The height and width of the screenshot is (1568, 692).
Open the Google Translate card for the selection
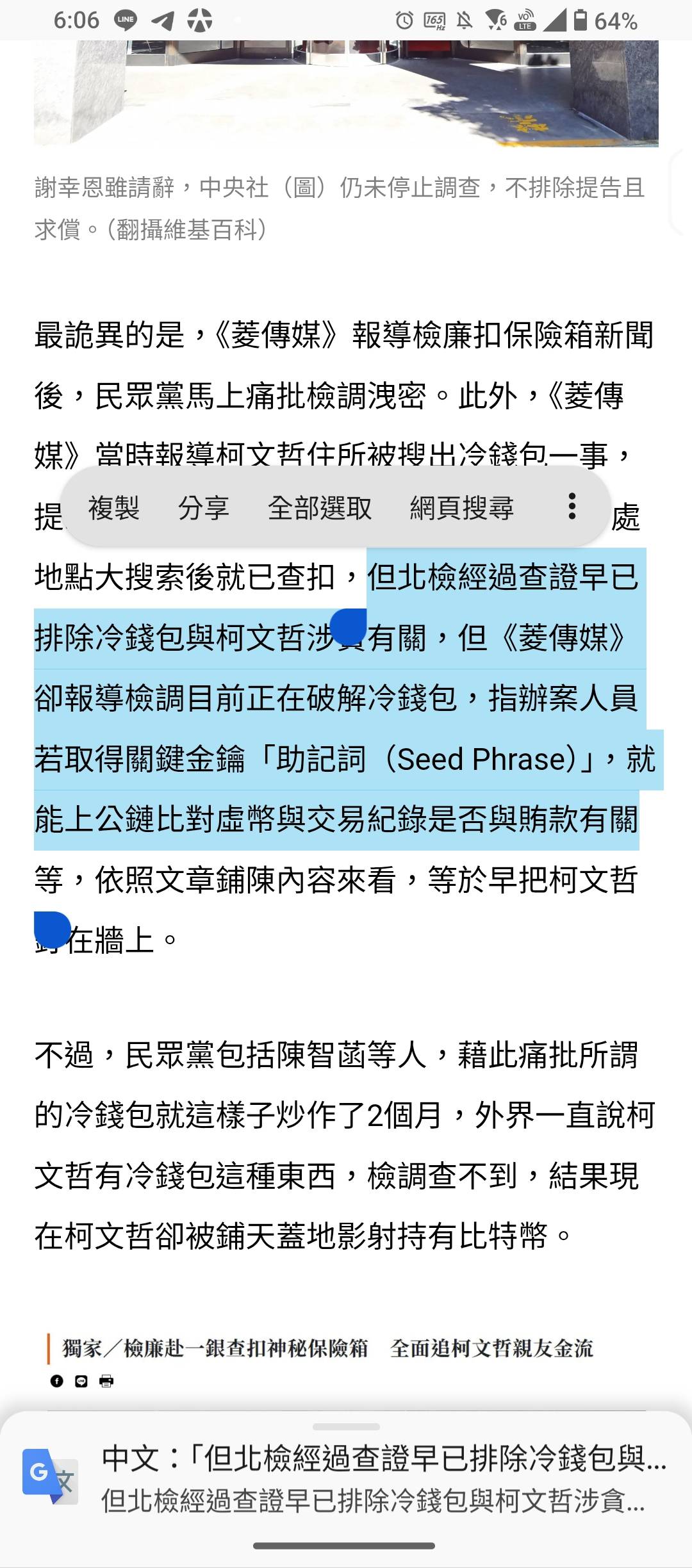coord(346,1480)
